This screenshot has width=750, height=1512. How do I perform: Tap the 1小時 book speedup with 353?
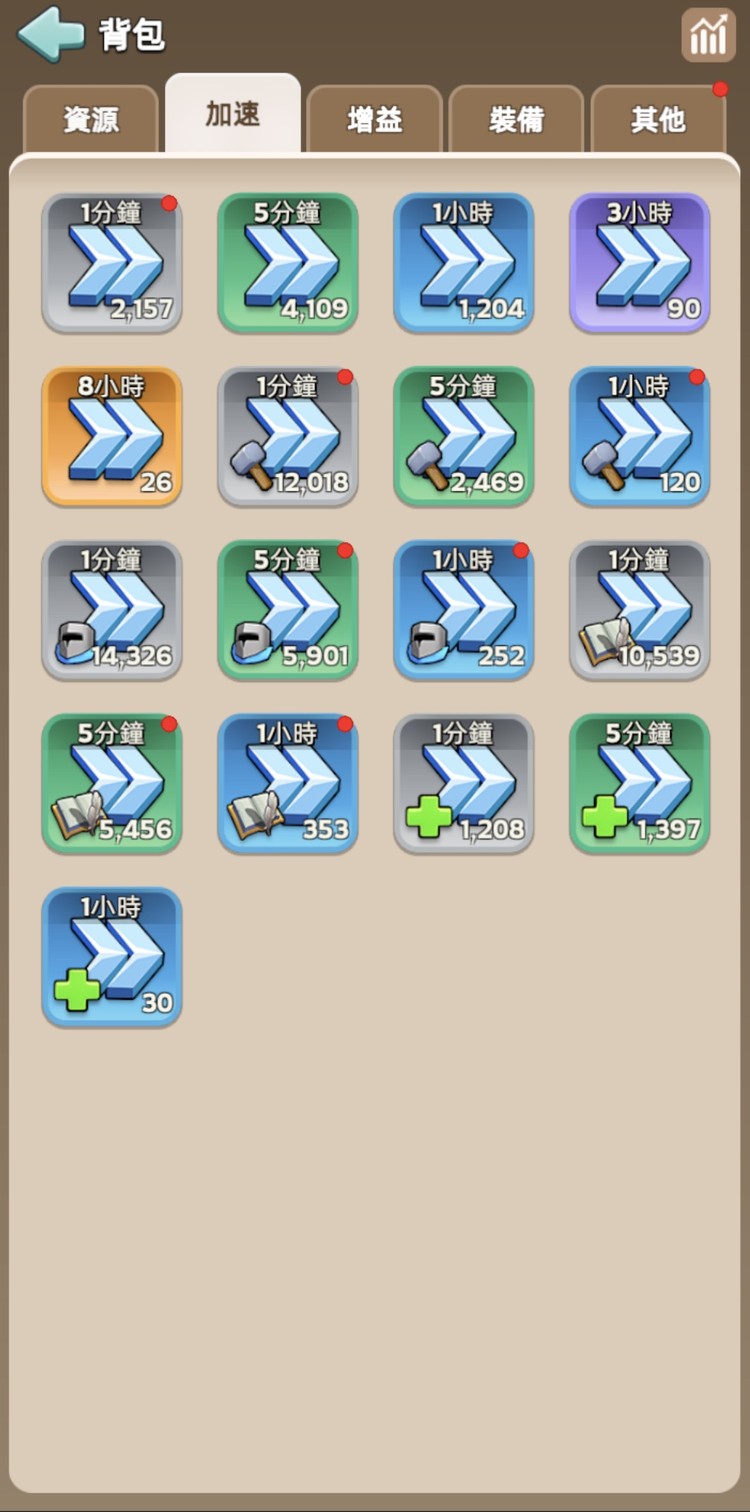tap(288, 784)
